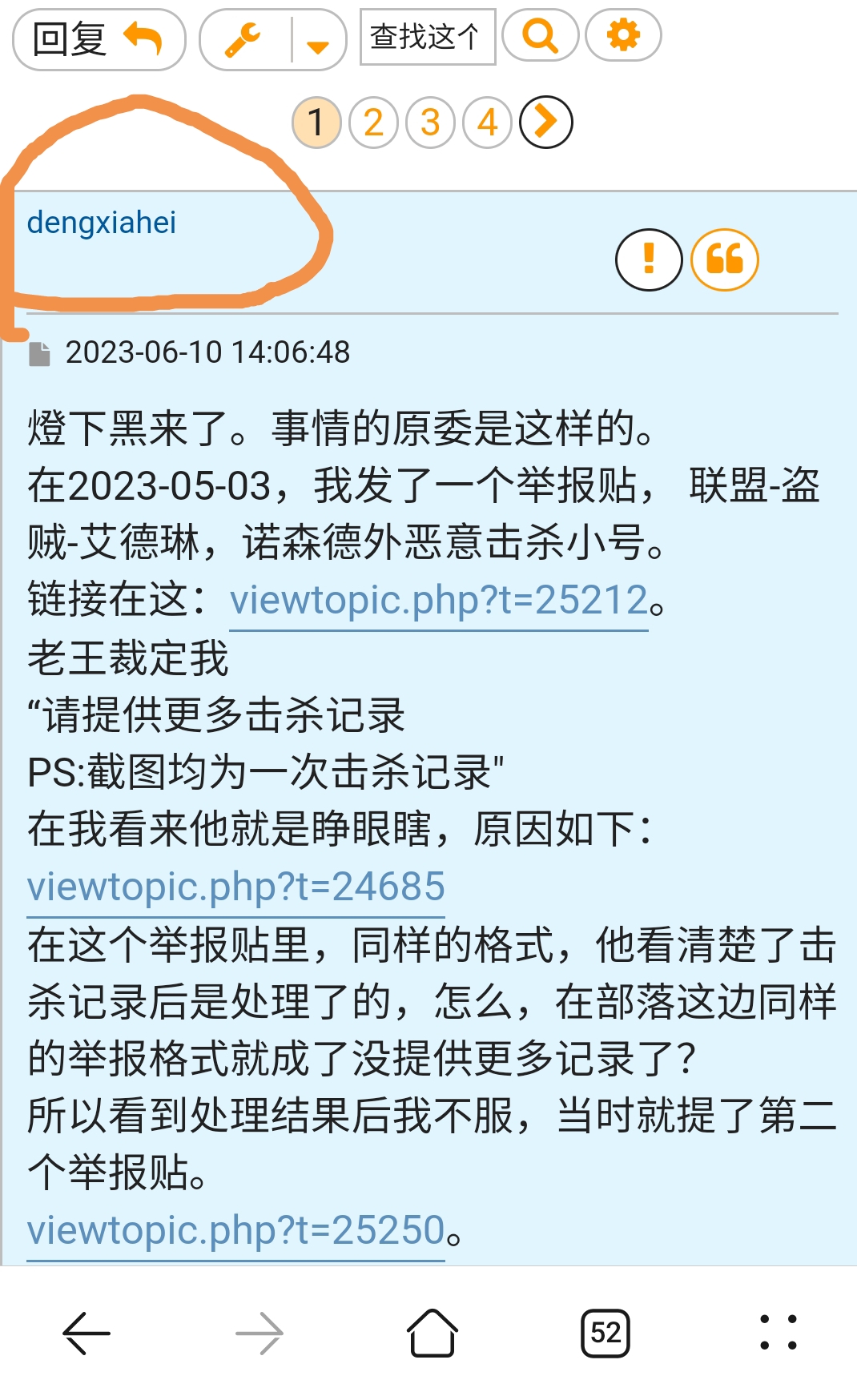This screenshot has width=857, height=1400.
Task: Go to the next page with the chevron
Action: tap(547, 121)
